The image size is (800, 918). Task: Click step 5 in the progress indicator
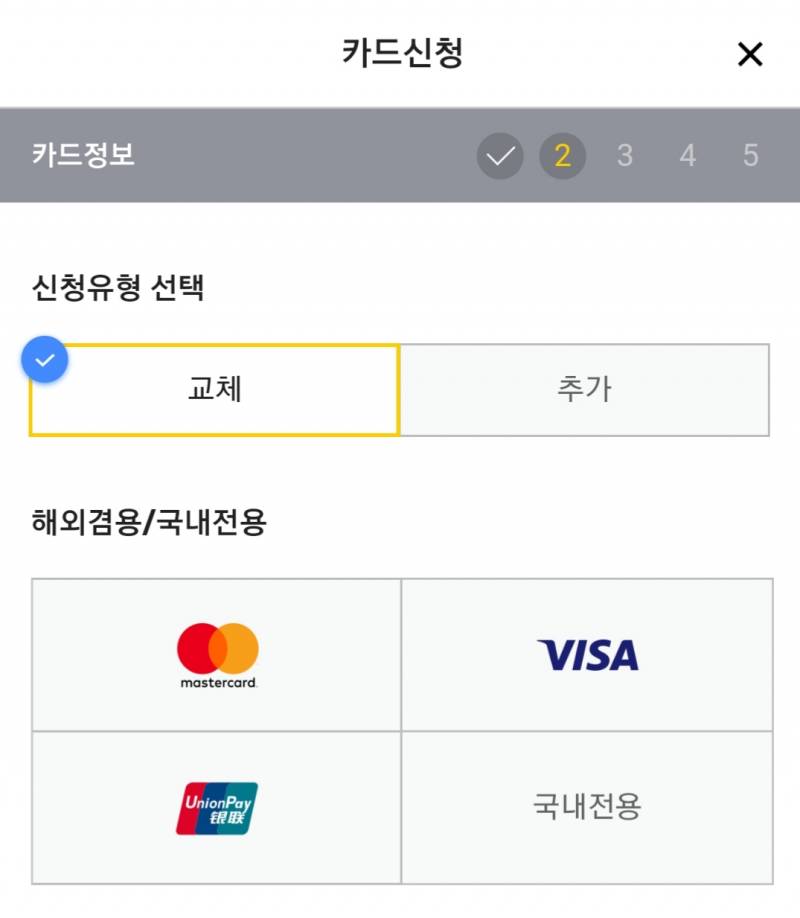coord(750,156)
